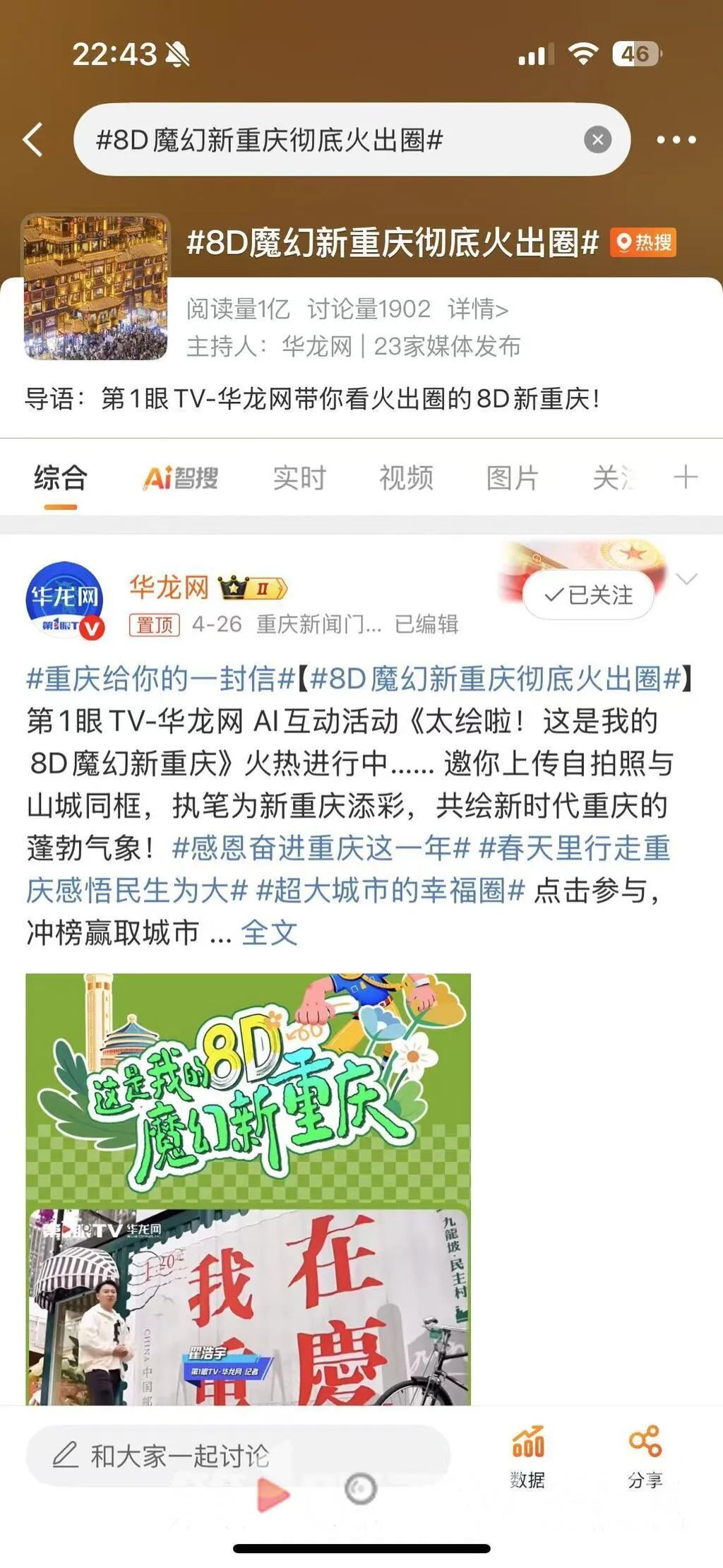723x1568 pixels.
Task: Expand full post text via 全文
Action: pos(269,933)
